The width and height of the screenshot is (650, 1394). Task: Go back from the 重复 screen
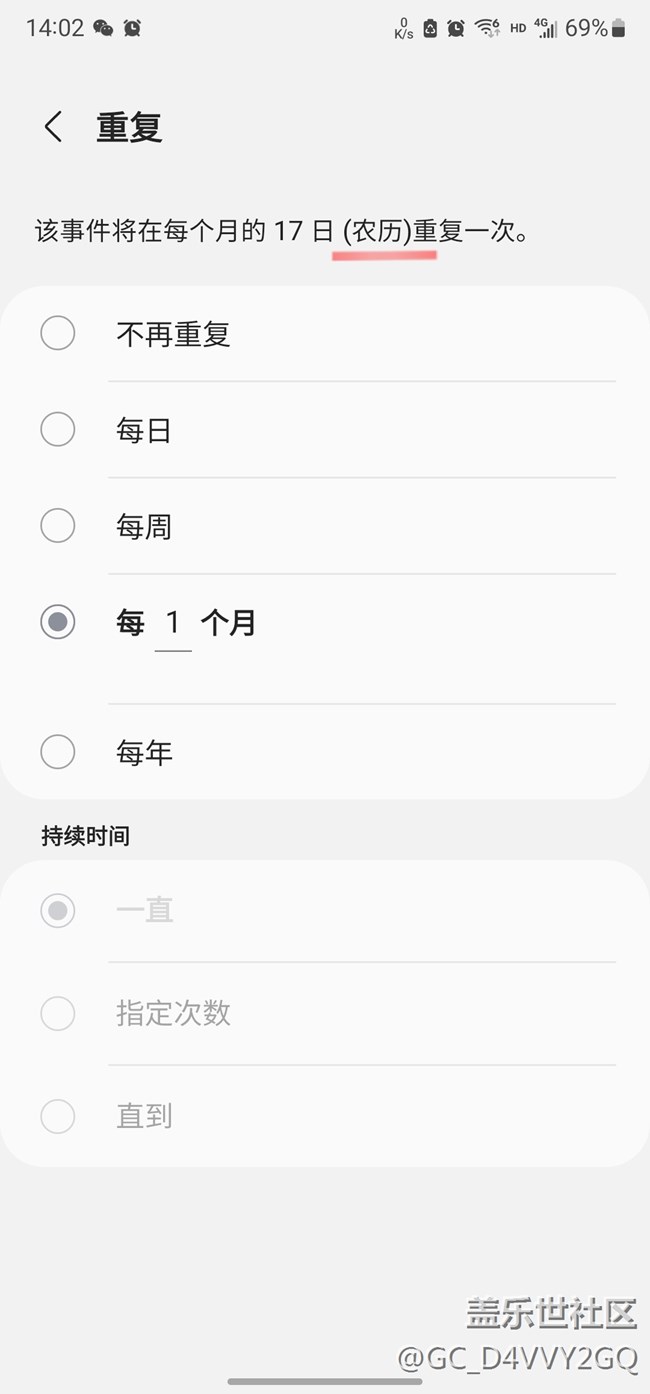click(54, 127)
